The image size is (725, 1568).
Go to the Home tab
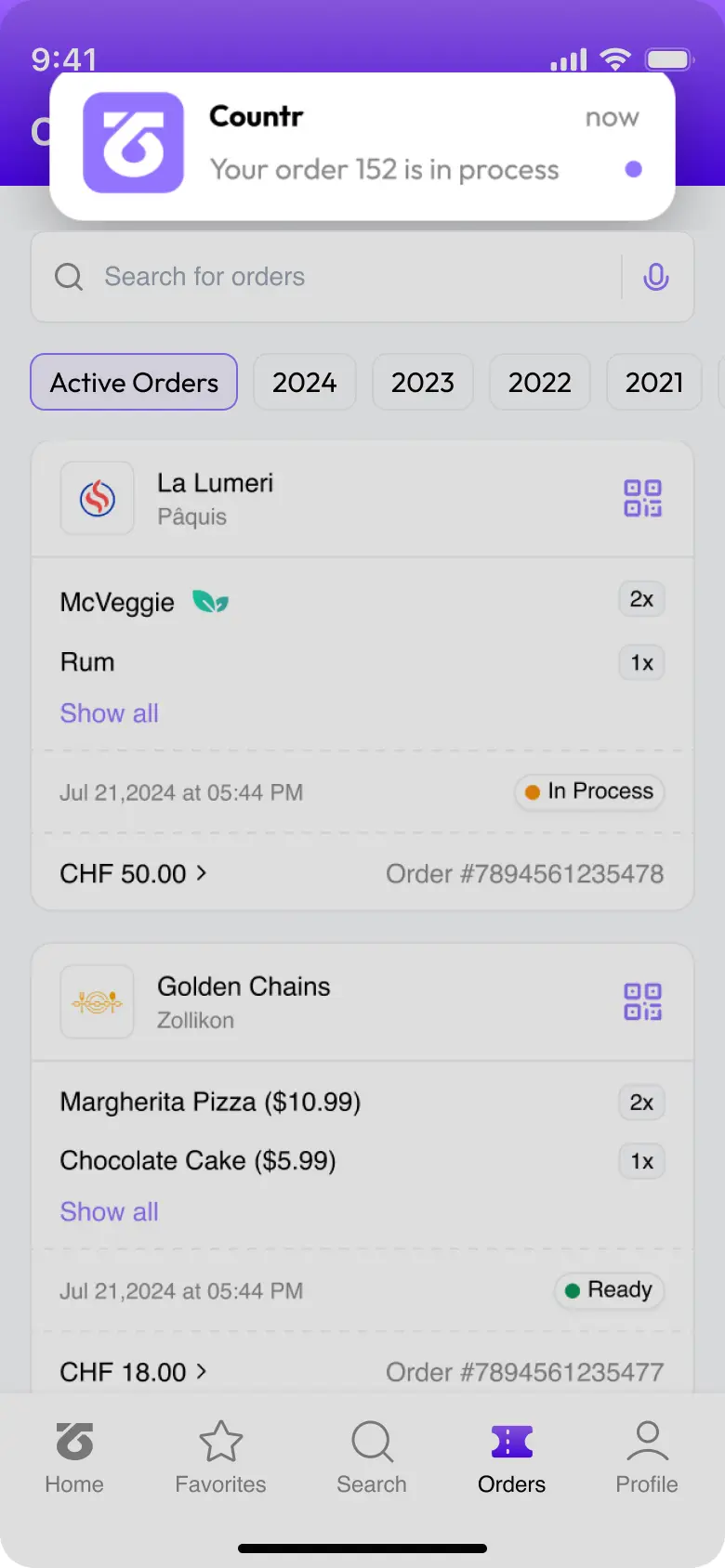[74, 1457]
